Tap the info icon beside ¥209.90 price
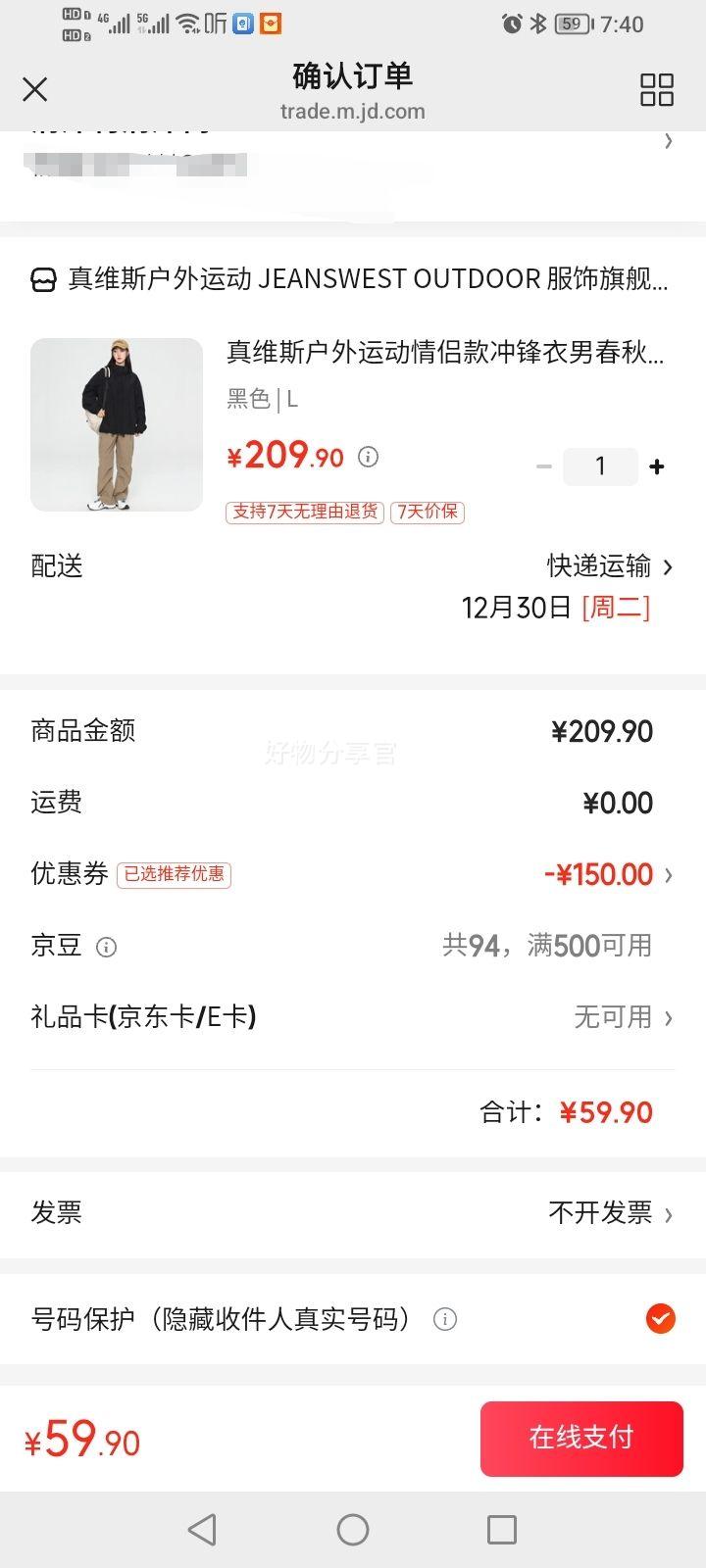The image size is (706, 1568). [x=368, y=457]
